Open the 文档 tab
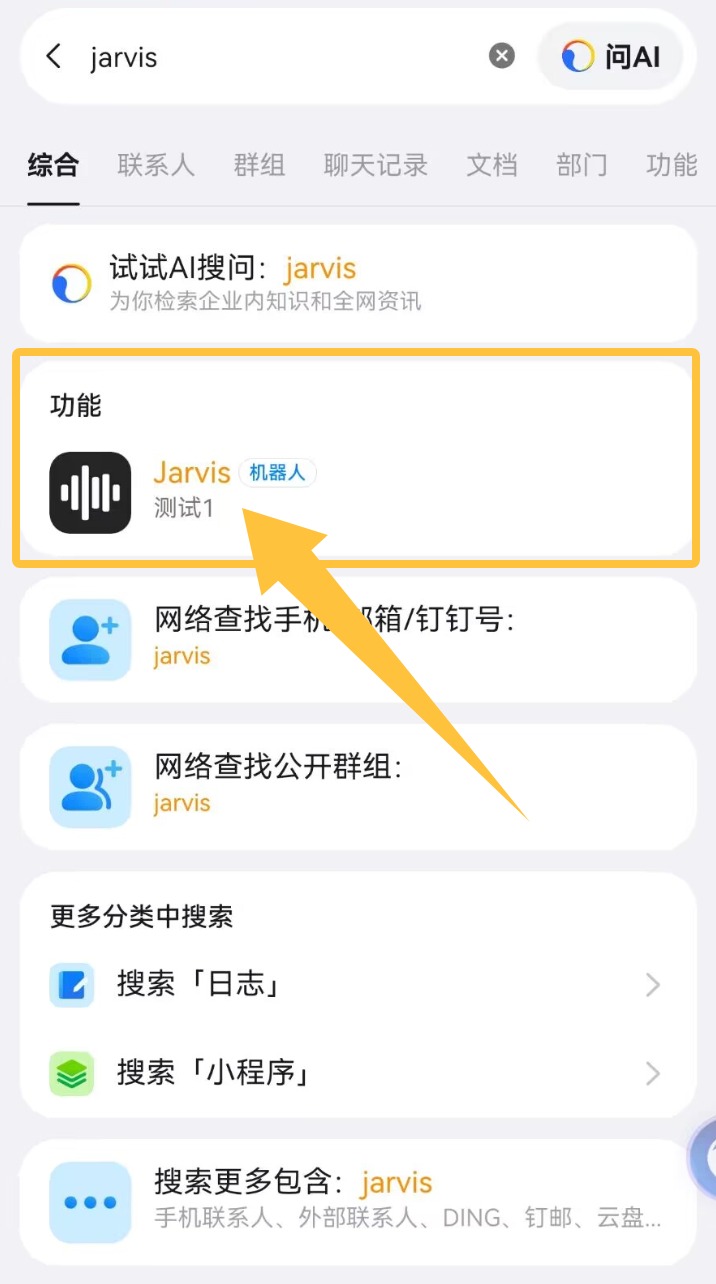The width and height of the screenshot is (716, 1284). [x=491, y=165]
